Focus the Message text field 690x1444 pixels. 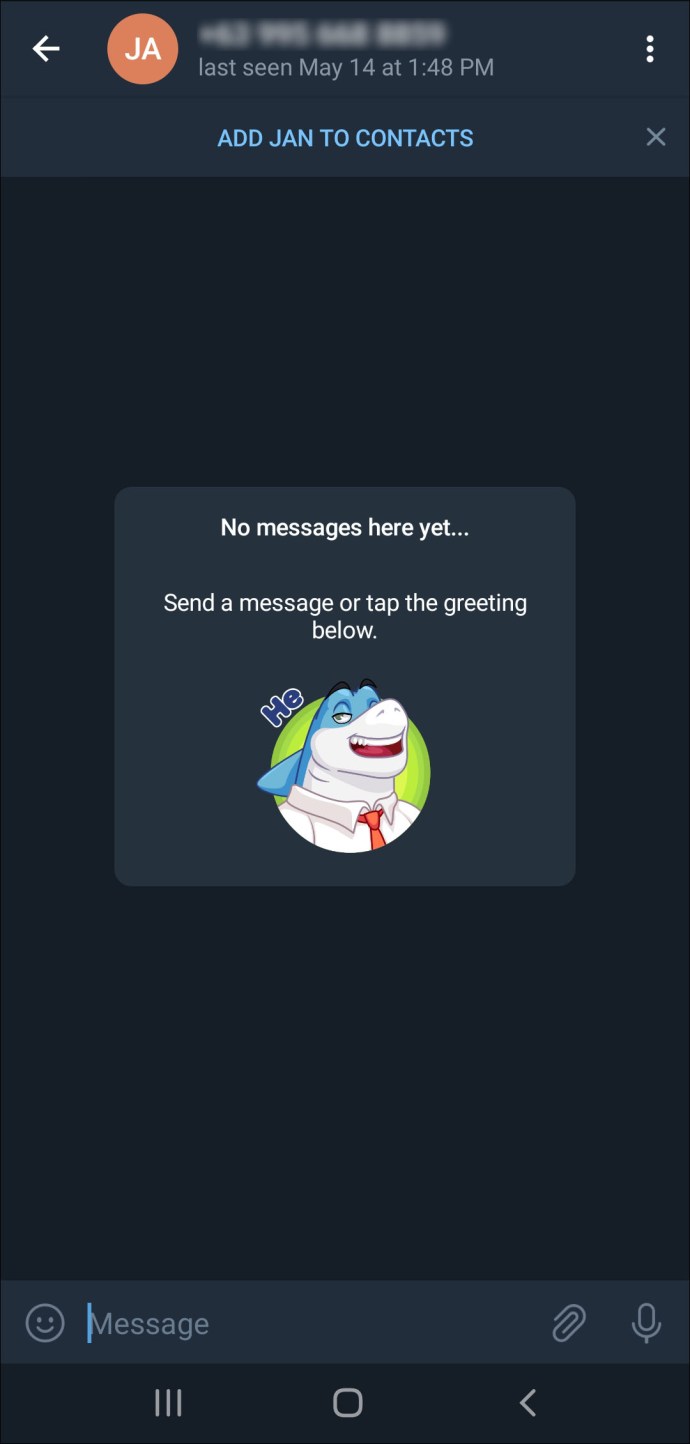coord(310,1323)
